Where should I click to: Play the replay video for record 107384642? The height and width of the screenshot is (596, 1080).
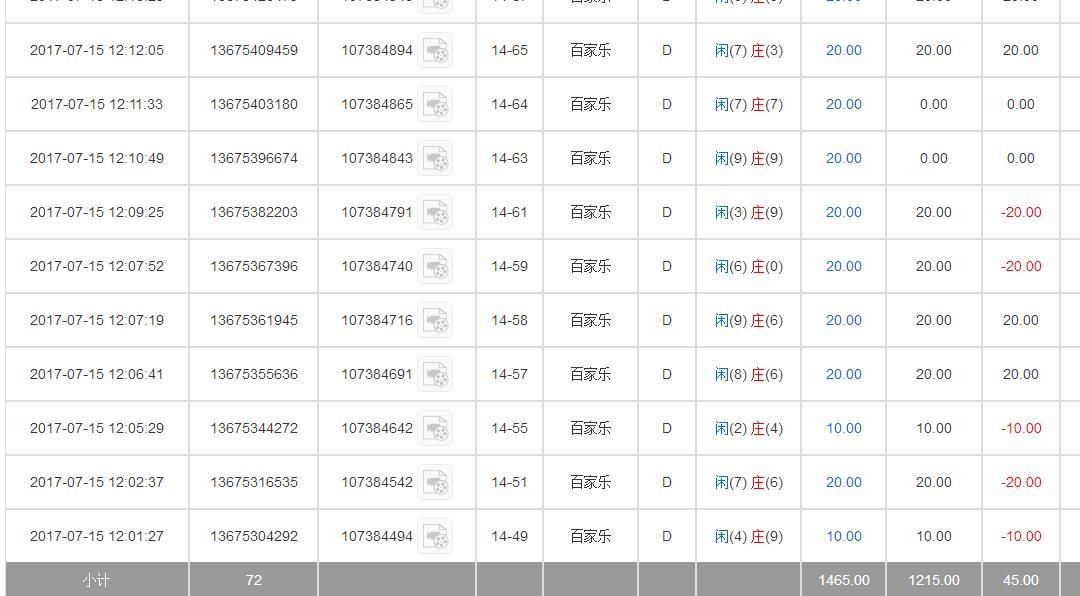(x=435, y=428)
